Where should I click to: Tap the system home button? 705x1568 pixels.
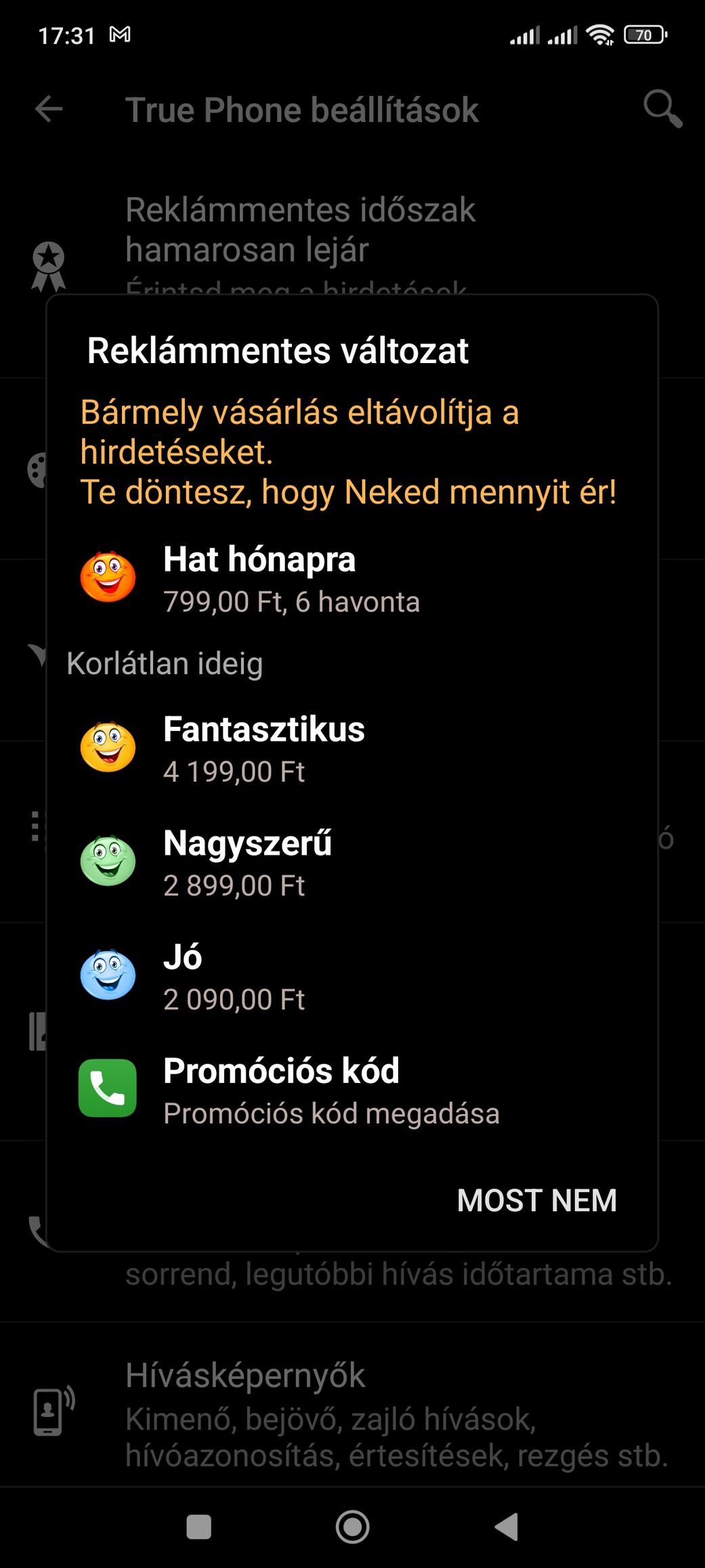352,1527
